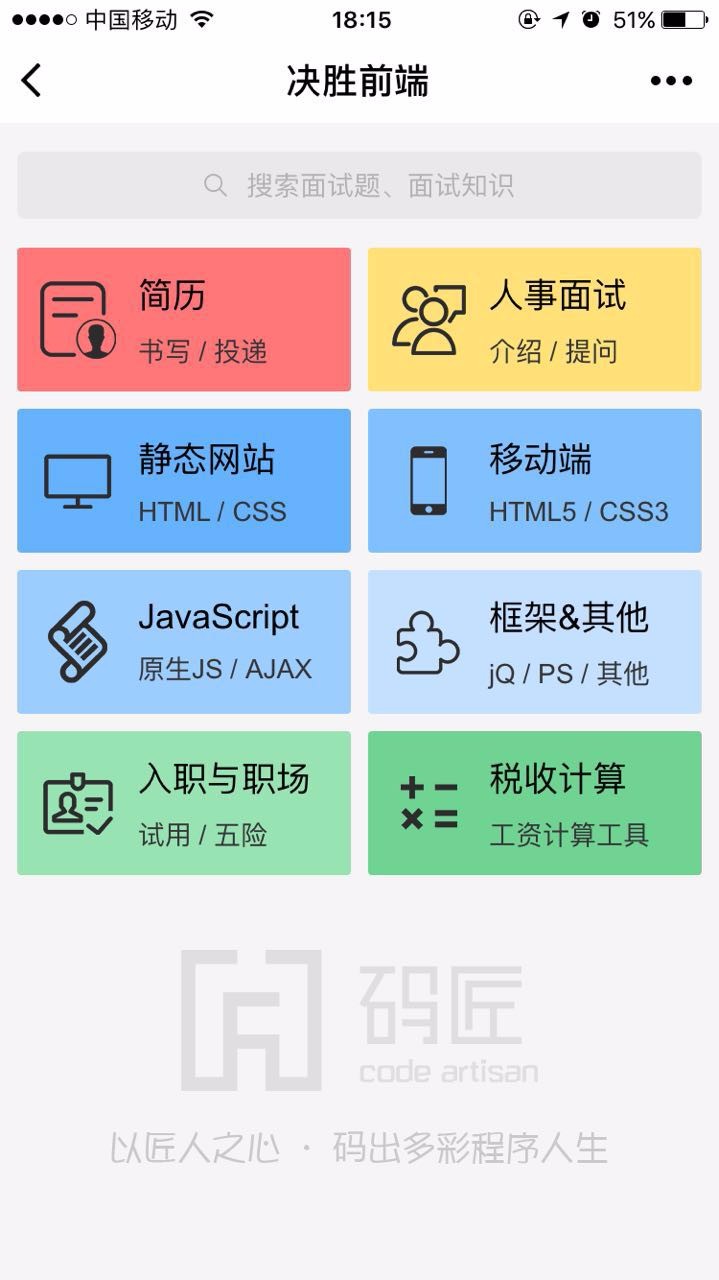Open the 框架&其他 card
This screenshot has width=719, height=1280.
(x=535, y=642)
